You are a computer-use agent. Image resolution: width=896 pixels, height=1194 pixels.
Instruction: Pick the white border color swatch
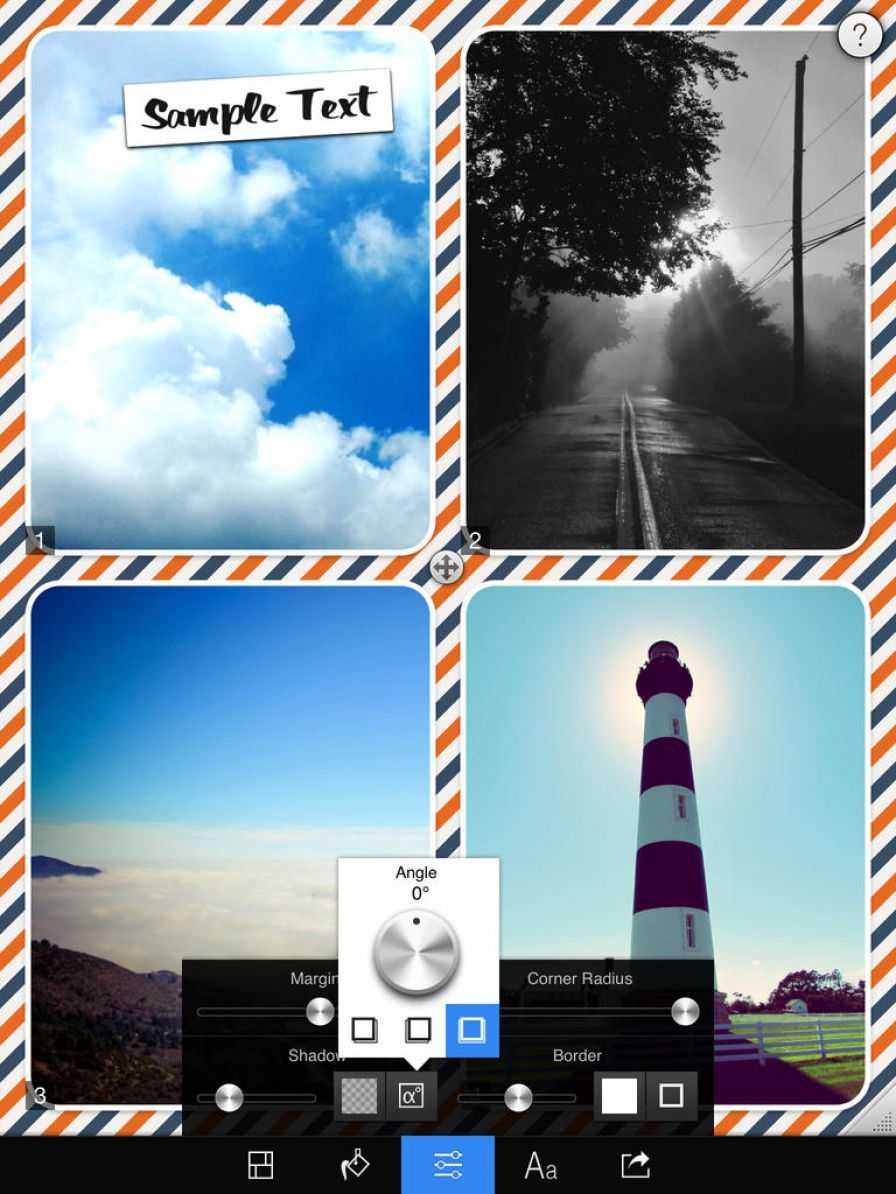click(619, 1096)
